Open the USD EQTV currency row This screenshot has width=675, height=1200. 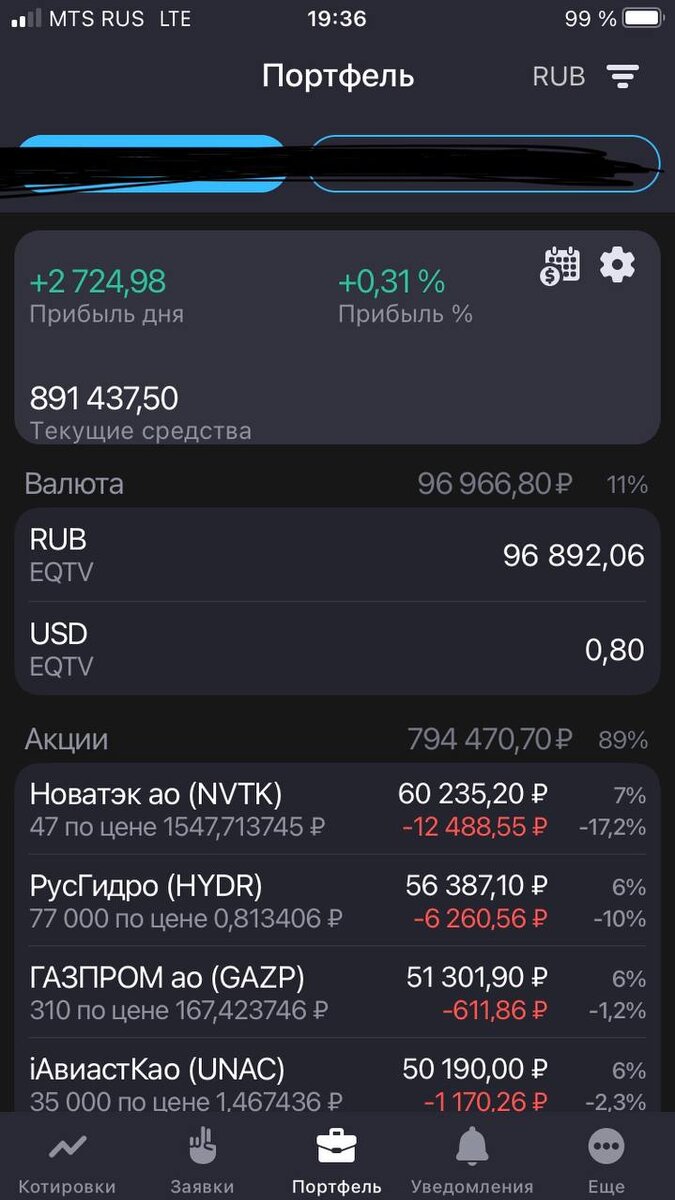[x=337, y=649]
